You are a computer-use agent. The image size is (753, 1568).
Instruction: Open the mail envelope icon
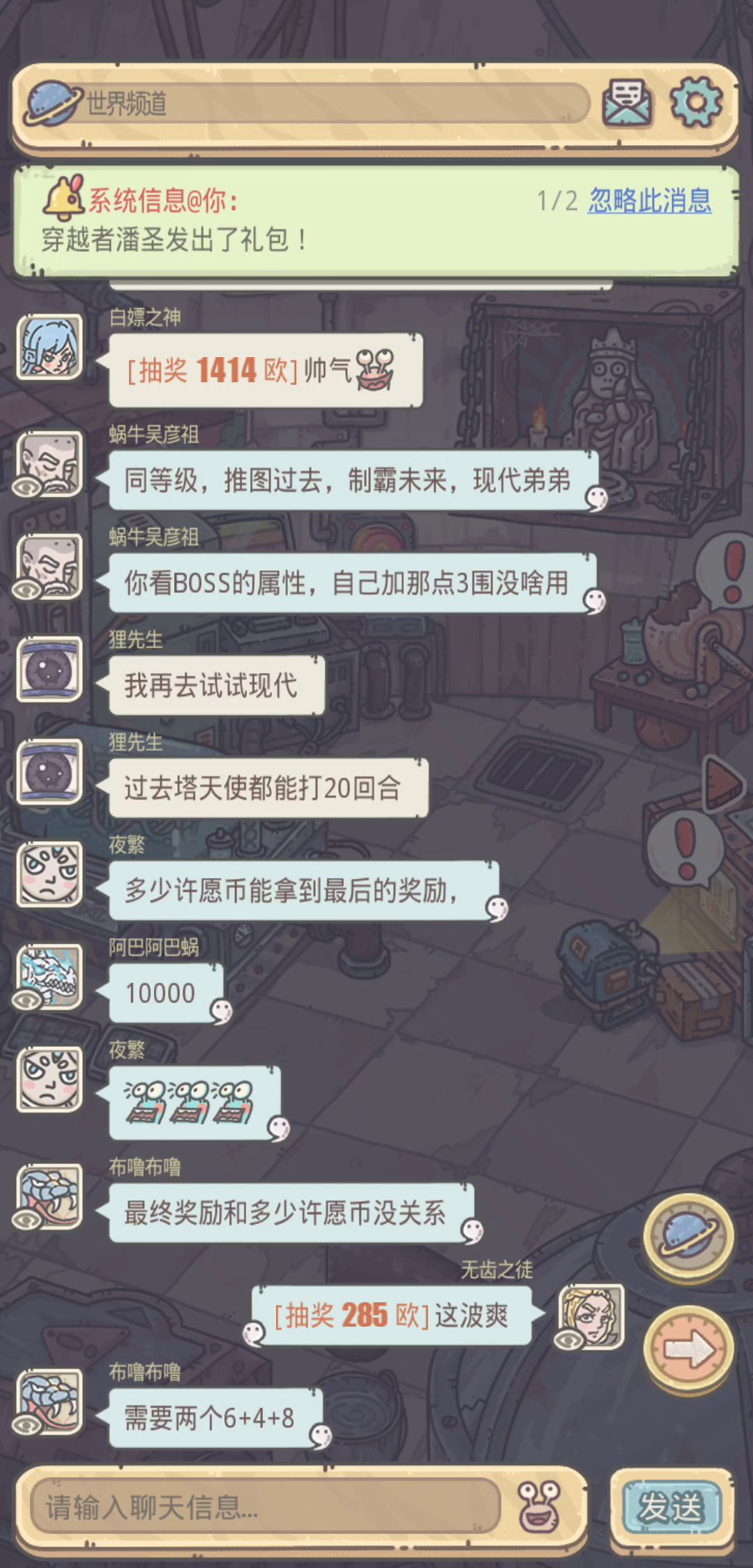pos(627,103)
